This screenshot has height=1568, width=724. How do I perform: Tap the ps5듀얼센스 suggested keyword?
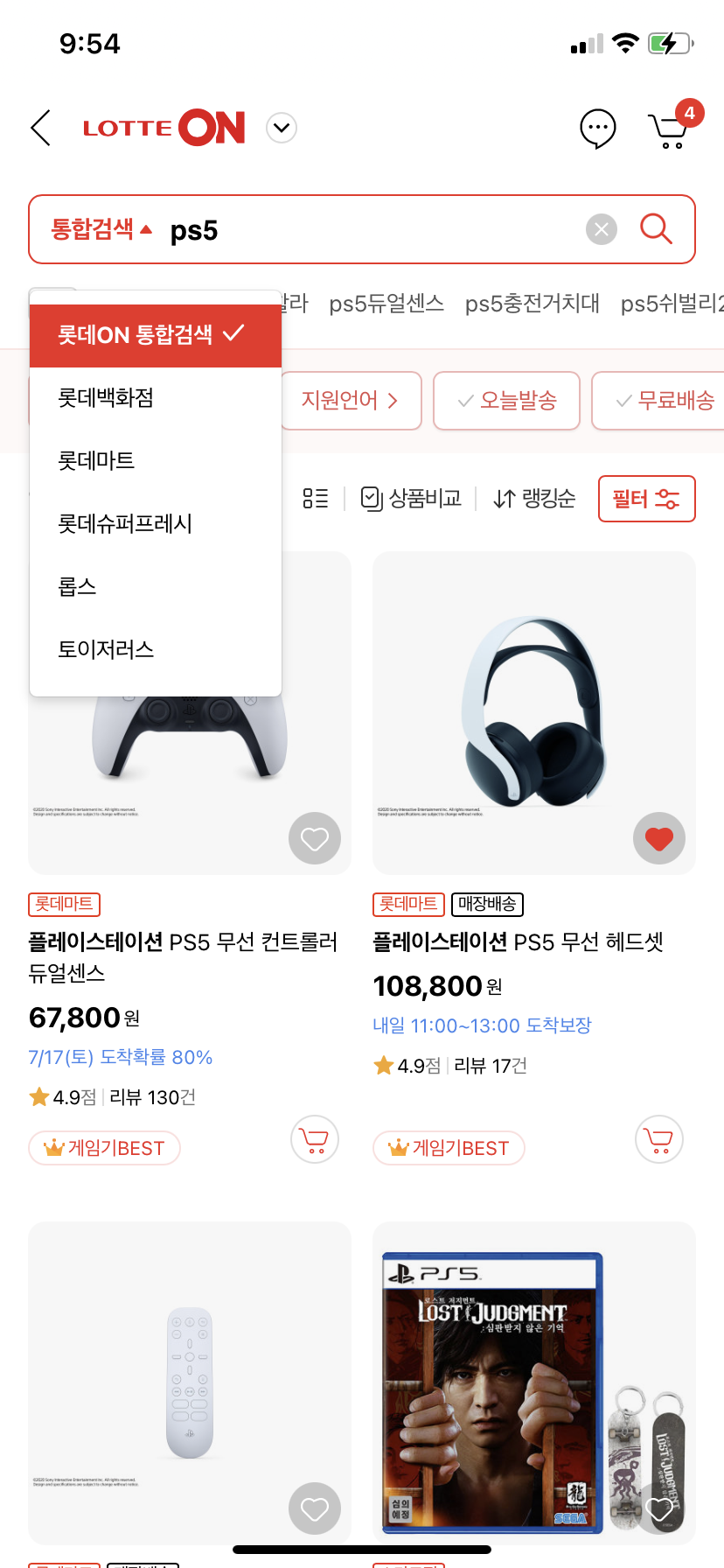click(386, 304)
